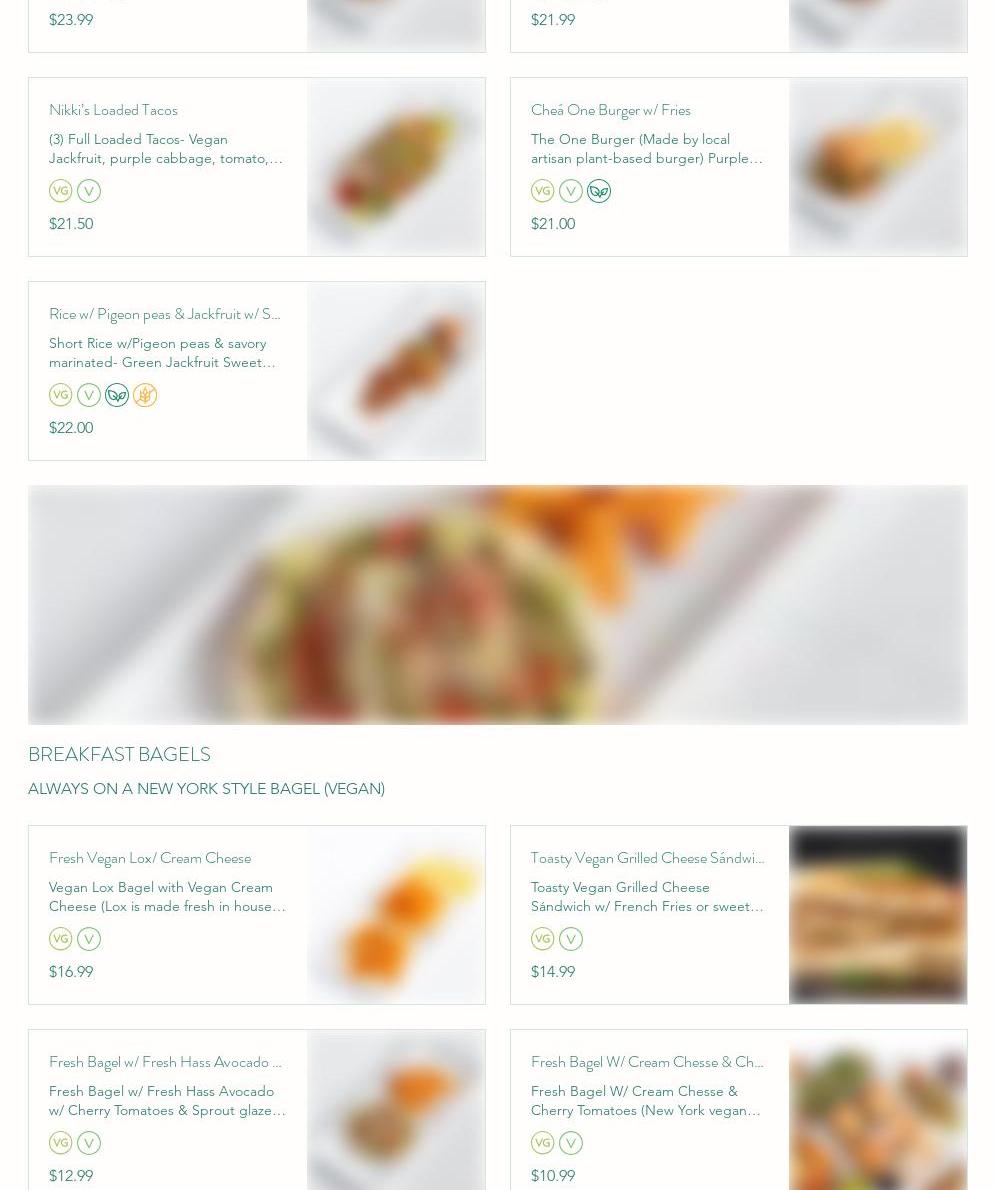
Task: Open the $23.99 menu item card
Action: (x=256, y=24)
